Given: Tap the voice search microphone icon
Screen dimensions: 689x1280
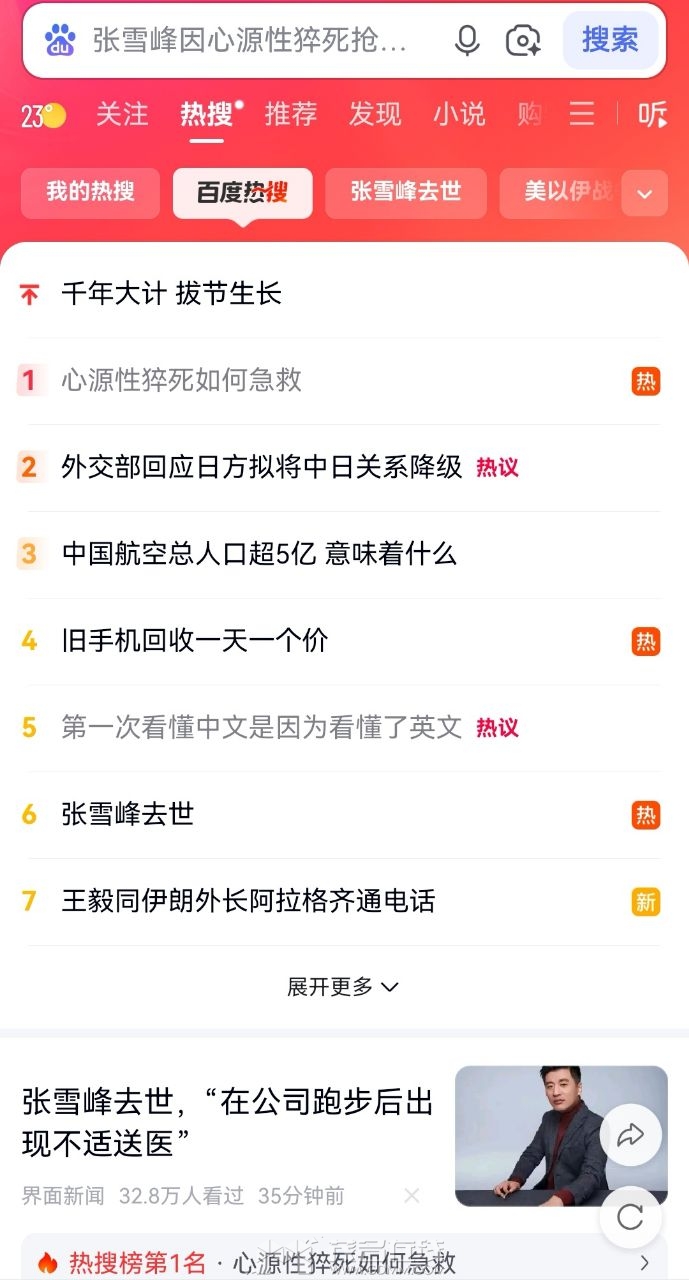Looking at the screenshot, I should coord(467,40).
